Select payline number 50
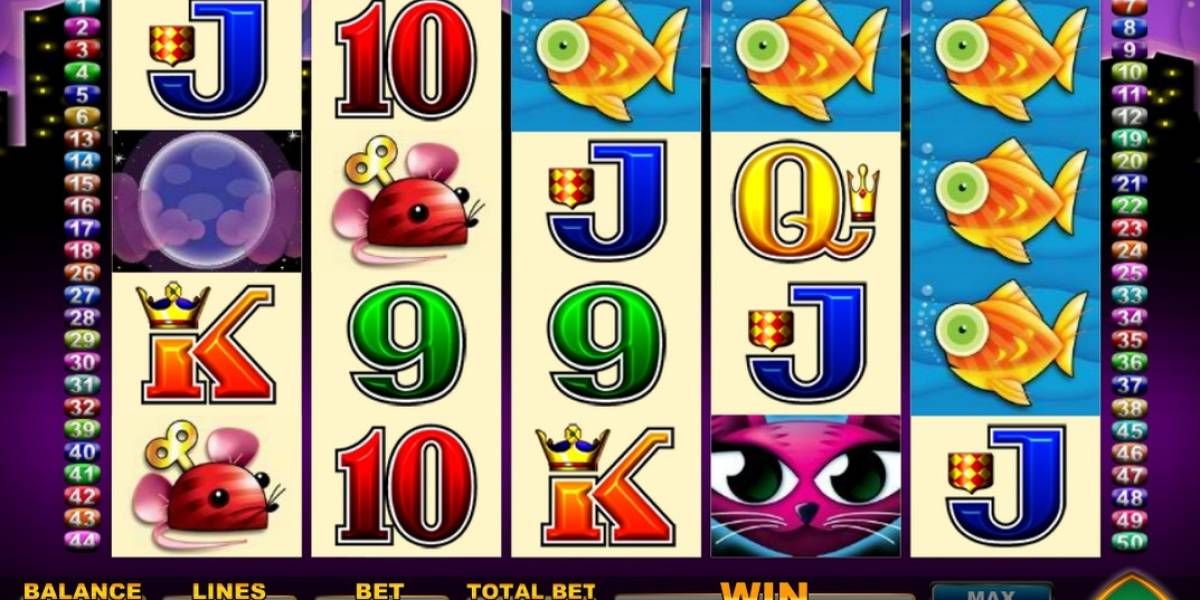1200x600 pixels. pyautogui.click(x=1130, y=541)
